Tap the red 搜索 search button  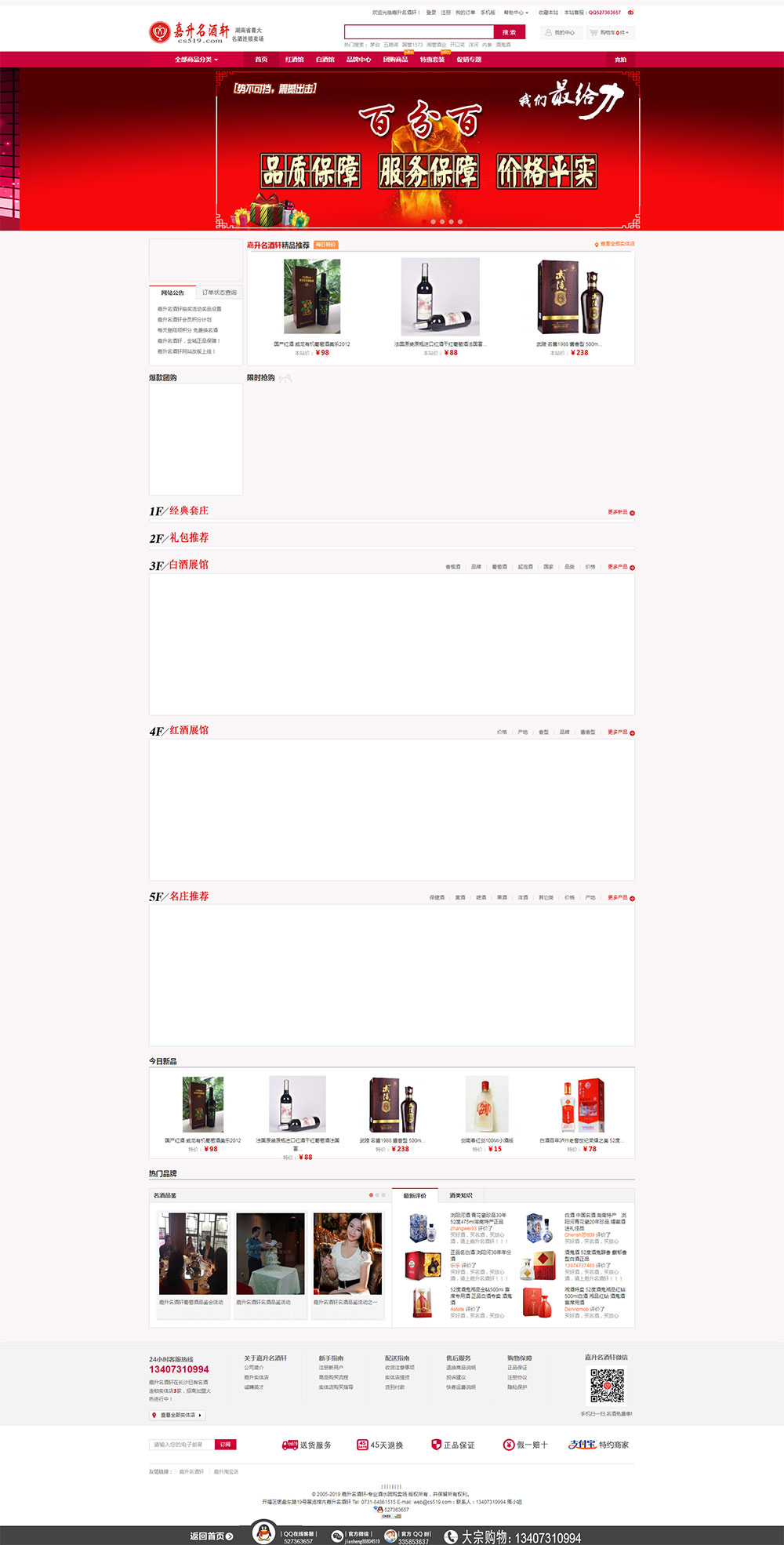(x=509, y=32)
